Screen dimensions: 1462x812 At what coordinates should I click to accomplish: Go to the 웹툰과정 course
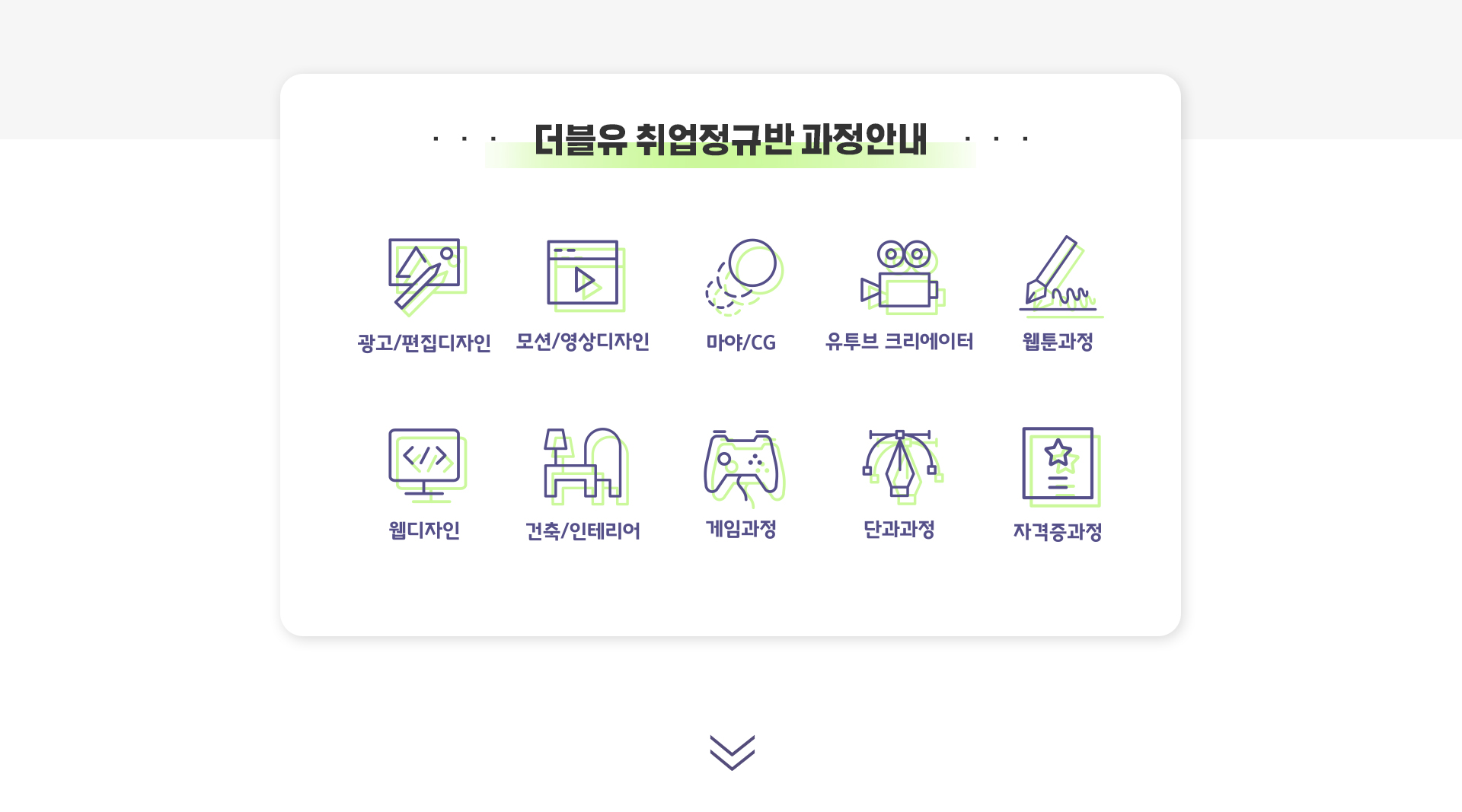pyautogui.click(x=1058, y=293)
